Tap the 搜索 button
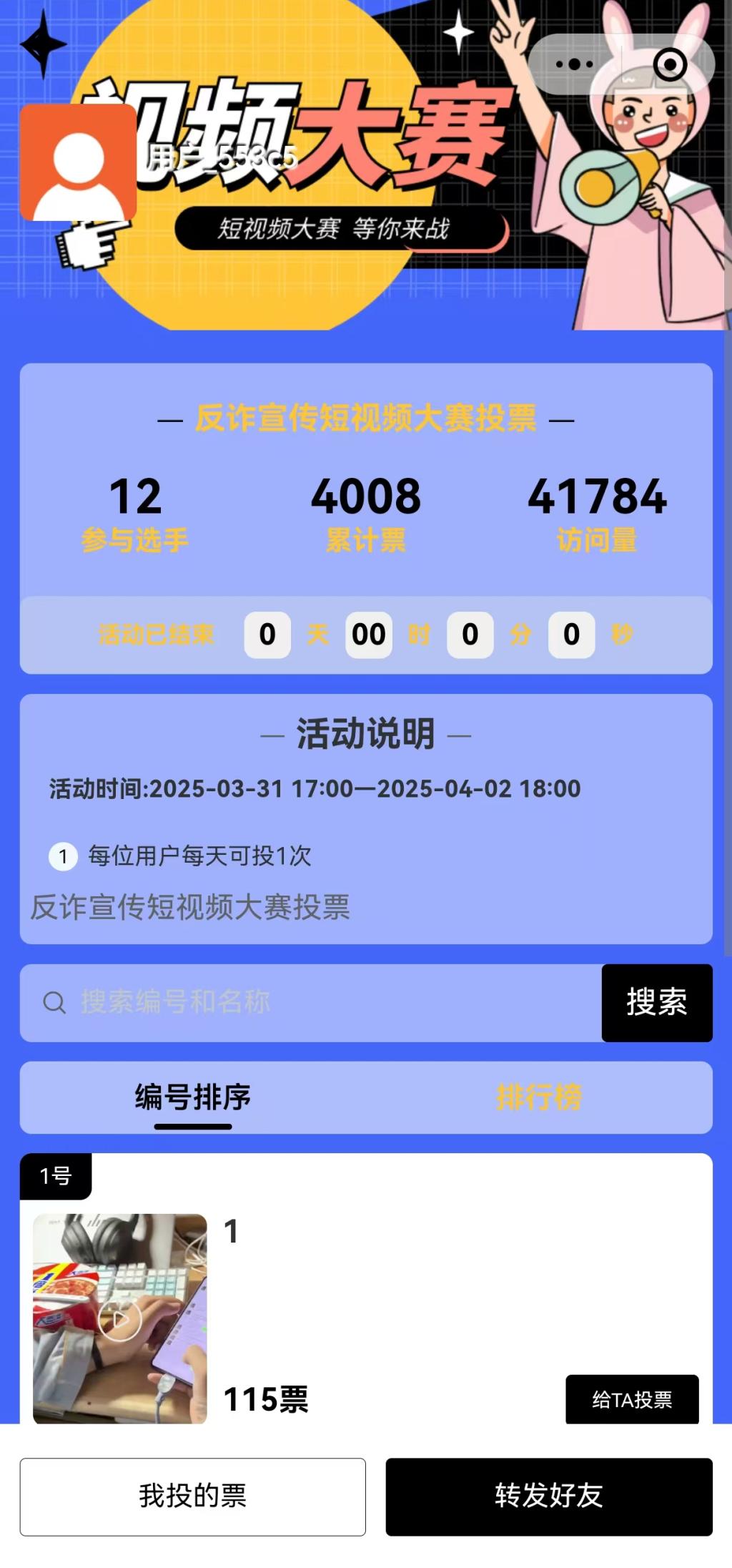The height and width of the screenshot is (1568, 732). 656,1002
